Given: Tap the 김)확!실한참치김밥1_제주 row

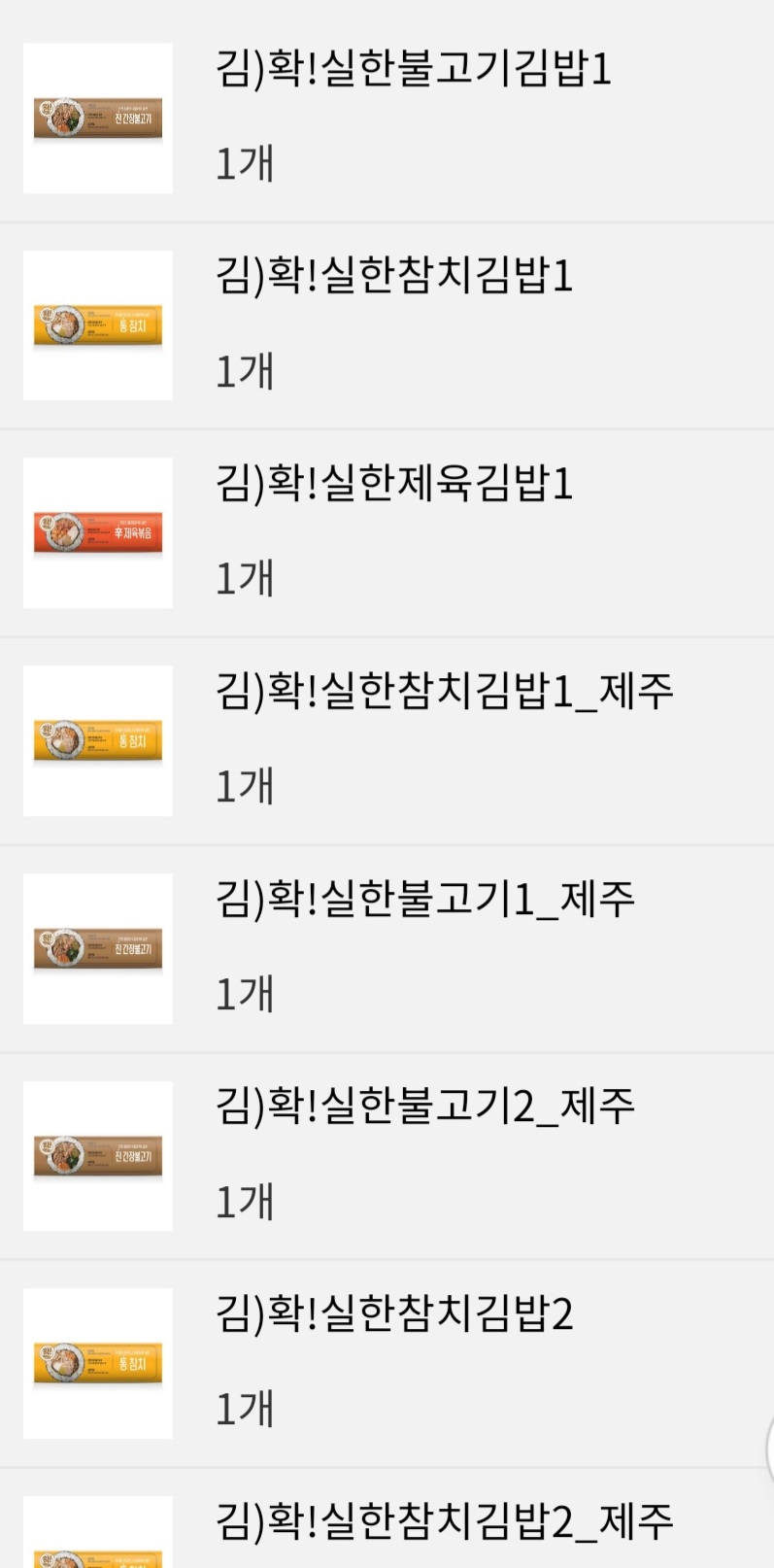Looking at the screenshot, I should 444,692.
